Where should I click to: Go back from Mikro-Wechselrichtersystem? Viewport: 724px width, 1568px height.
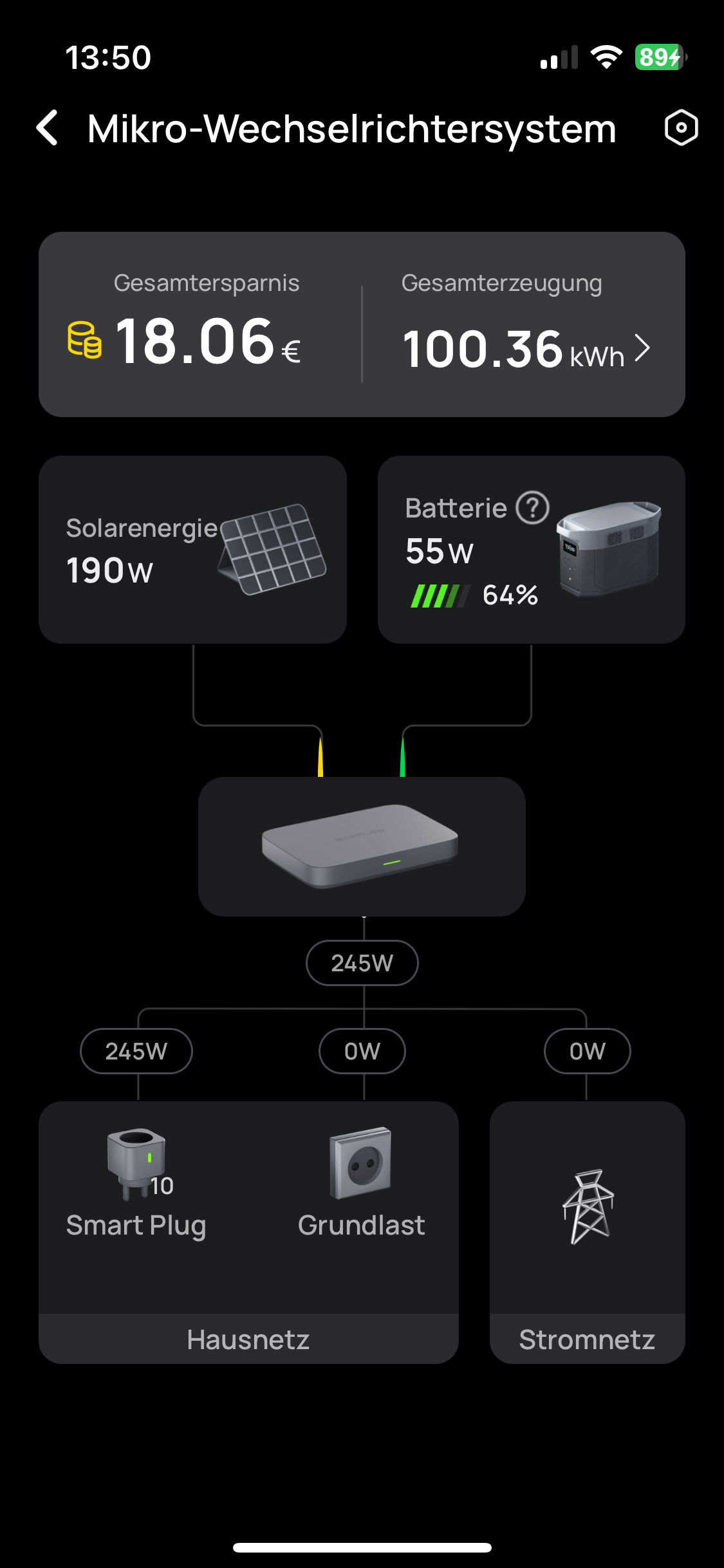(48, 128)
